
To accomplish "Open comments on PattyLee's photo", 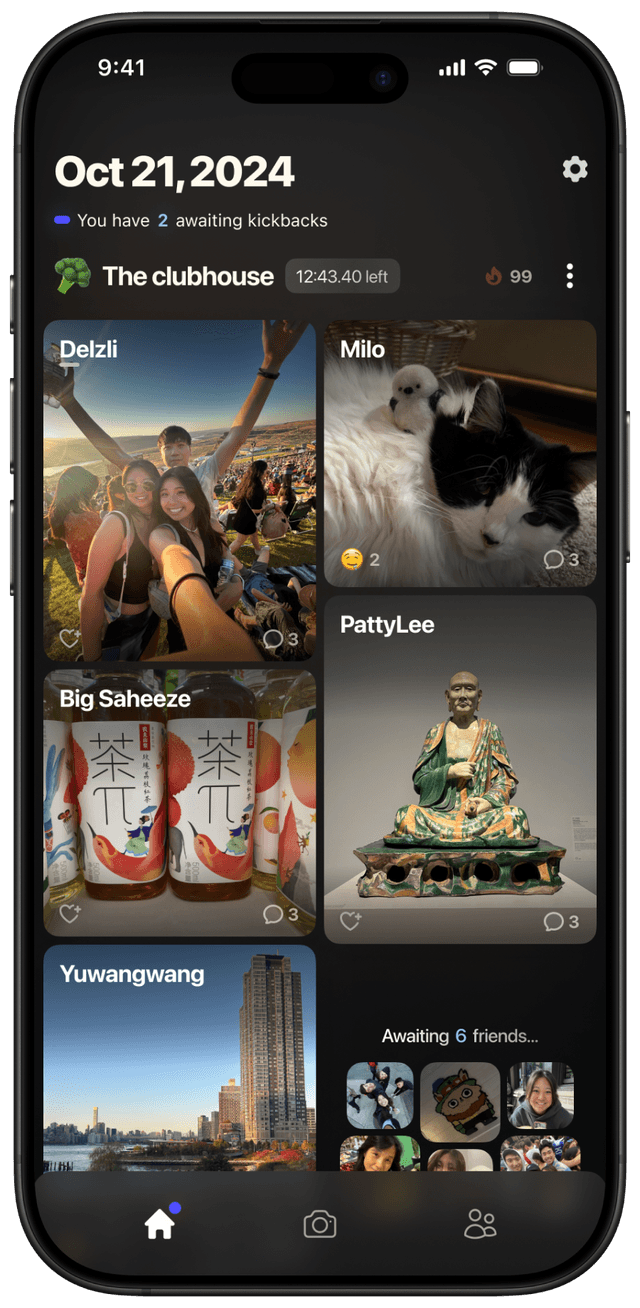I will tap(561, 921).
